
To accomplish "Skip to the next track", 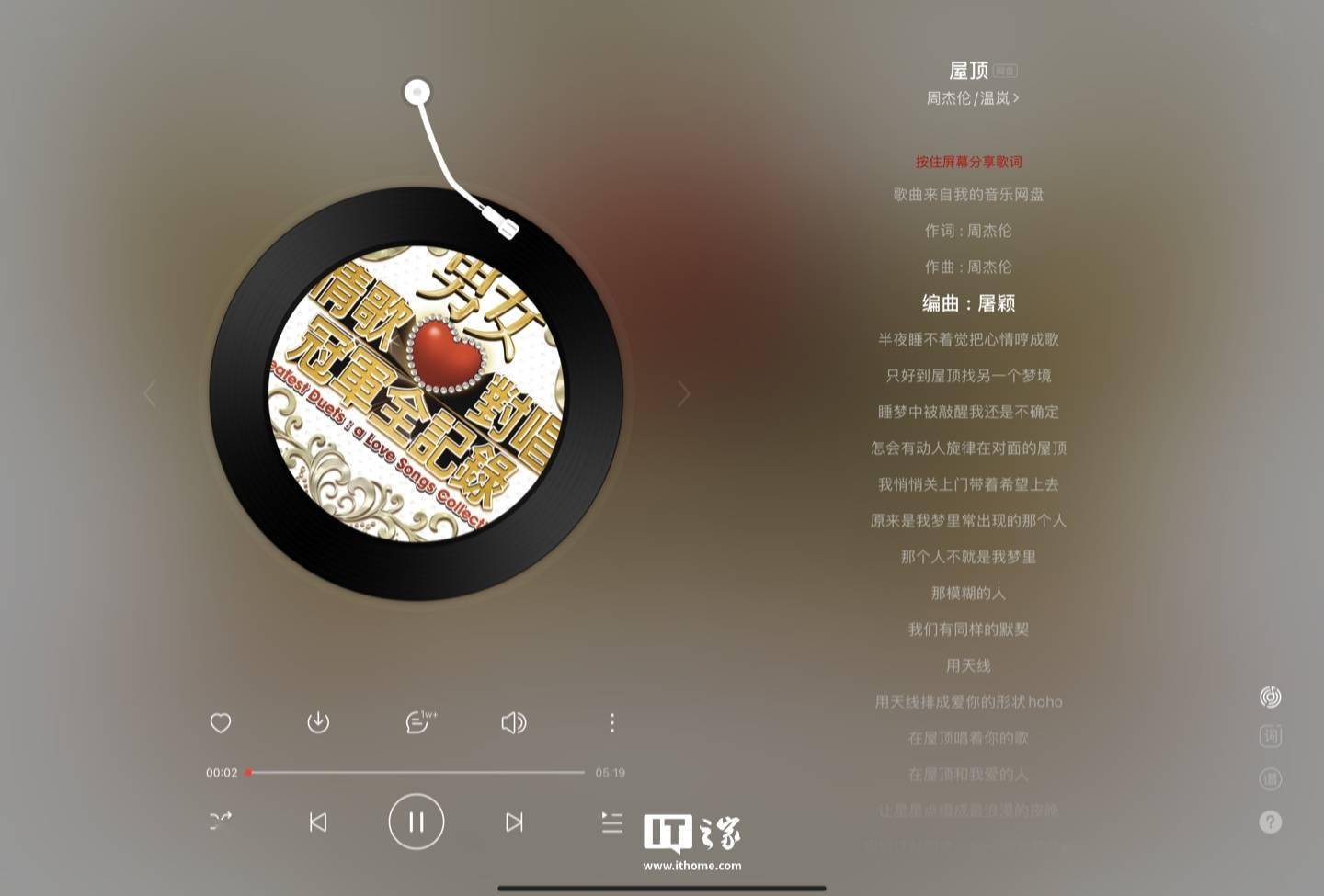I will [x=514, y=822].
